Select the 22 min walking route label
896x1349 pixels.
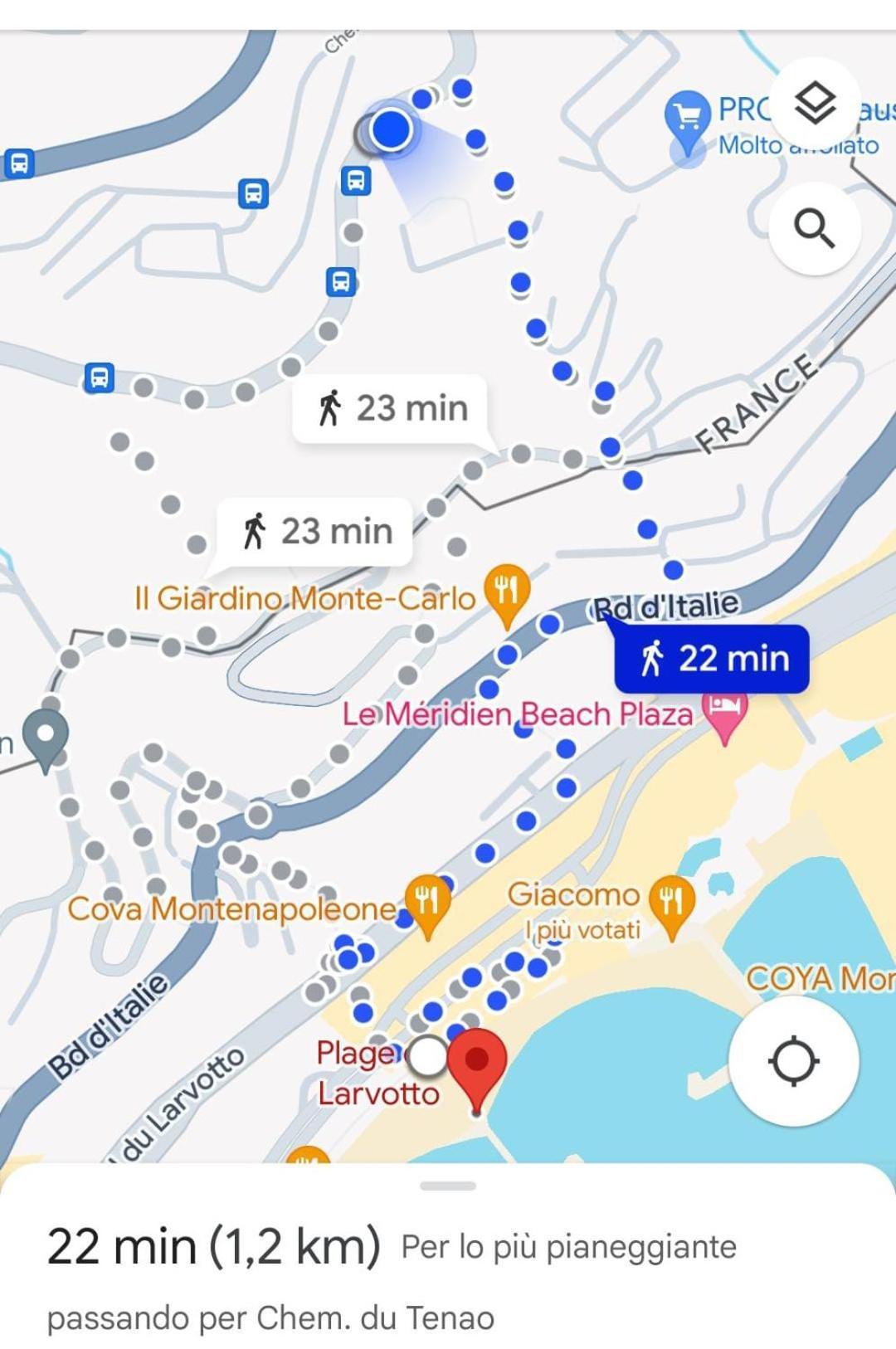(712, 659)
